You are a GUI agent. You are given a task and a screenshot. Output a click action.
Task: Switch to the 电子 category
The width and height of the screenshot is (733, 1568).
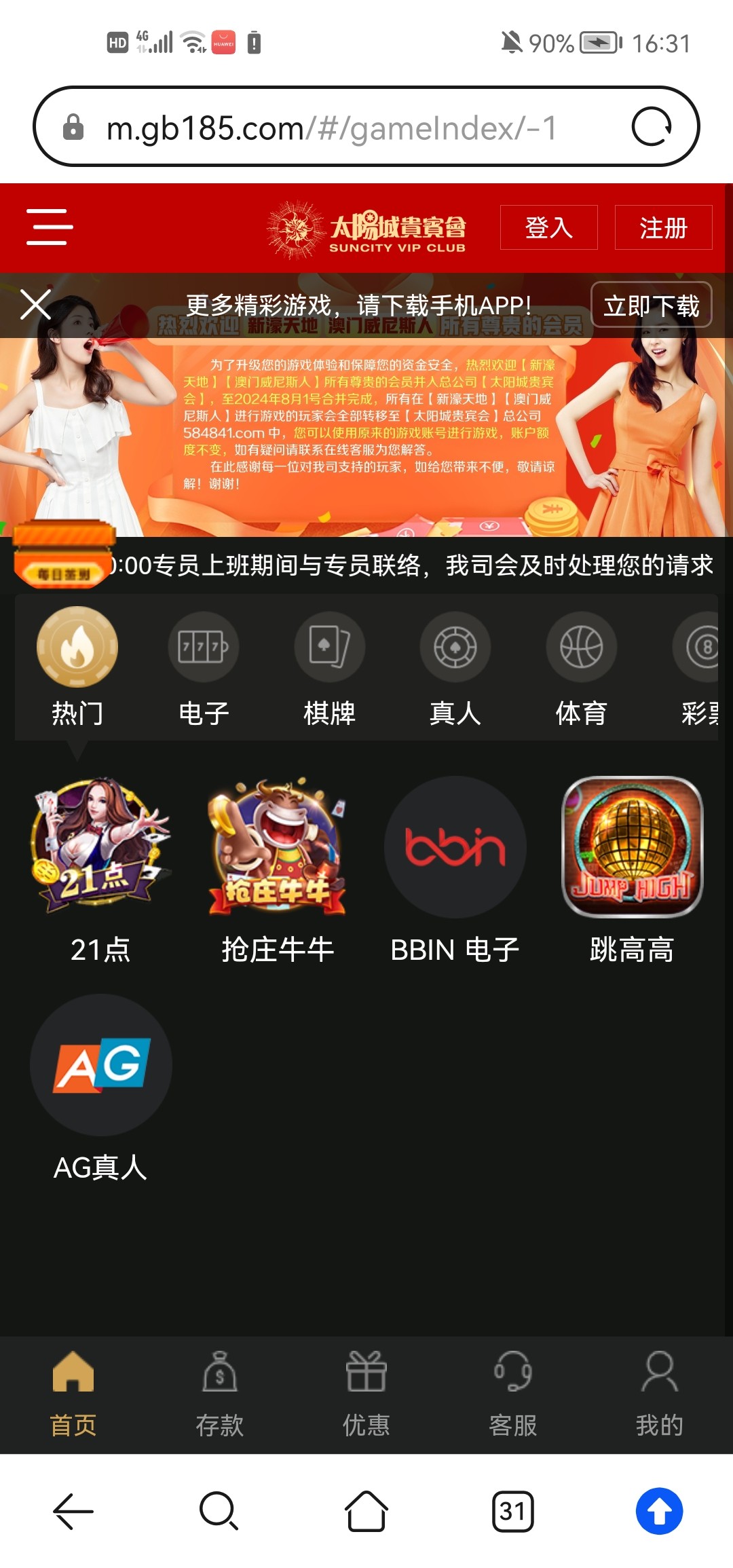pyautogui.click(x=204, y=667)
